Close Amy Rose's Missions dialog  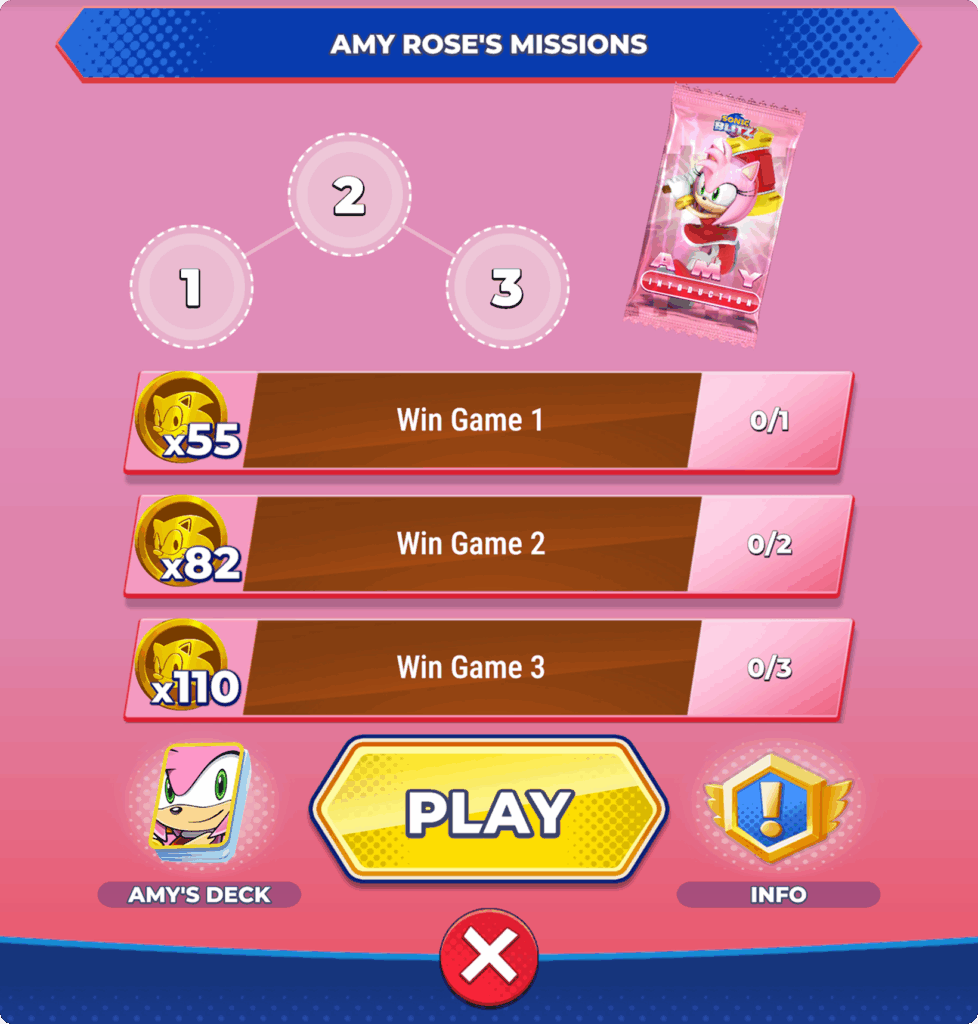pos(489,956)
